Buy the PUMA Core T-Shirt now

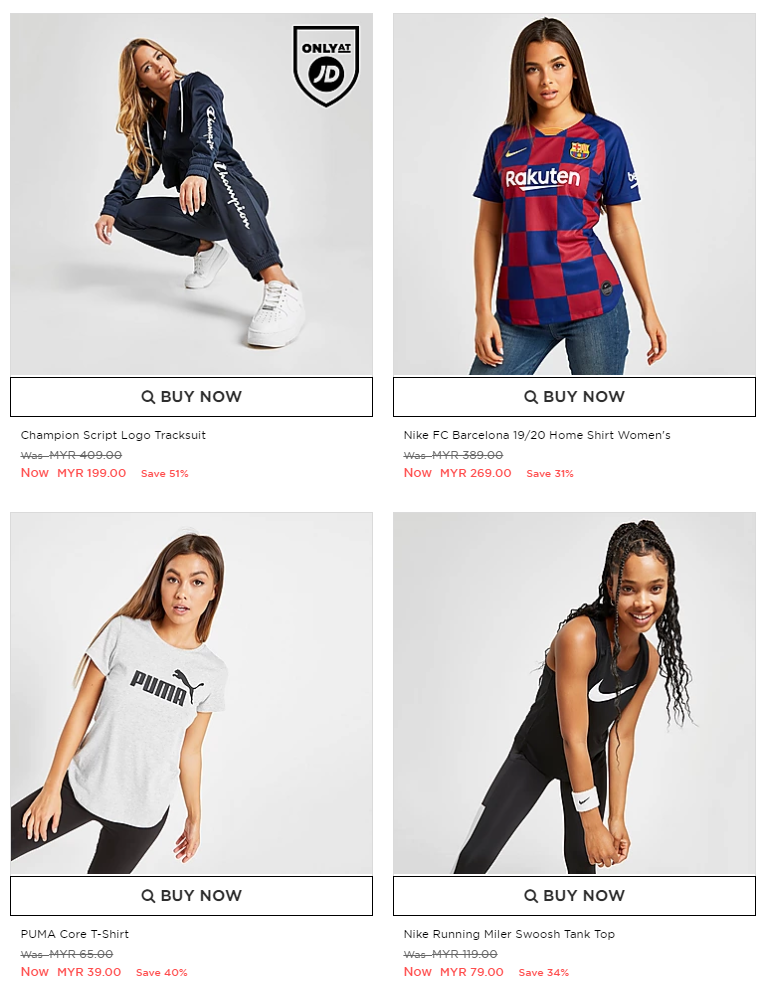[191, 896]
